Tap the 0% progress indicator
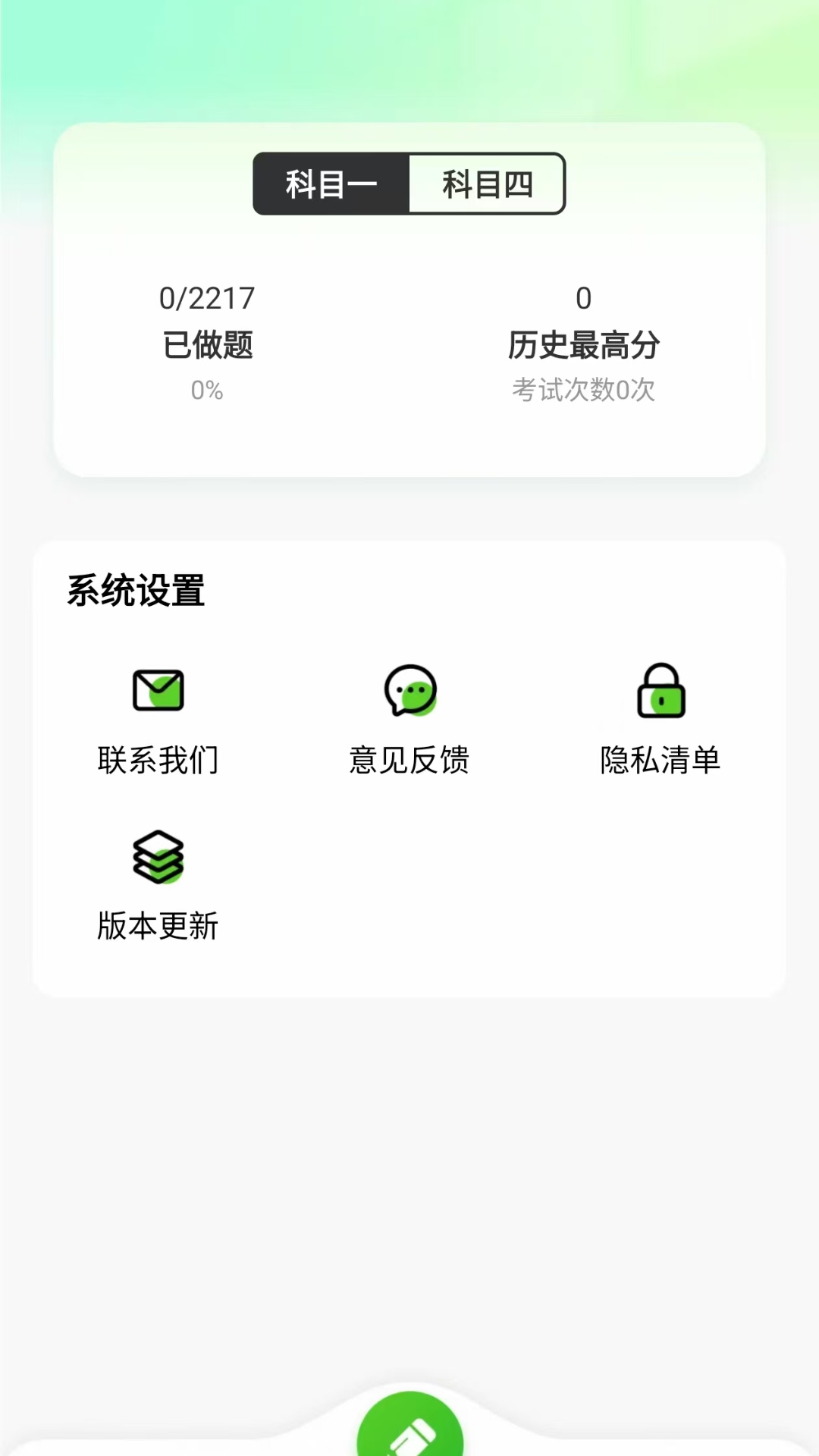 point(206,391)
